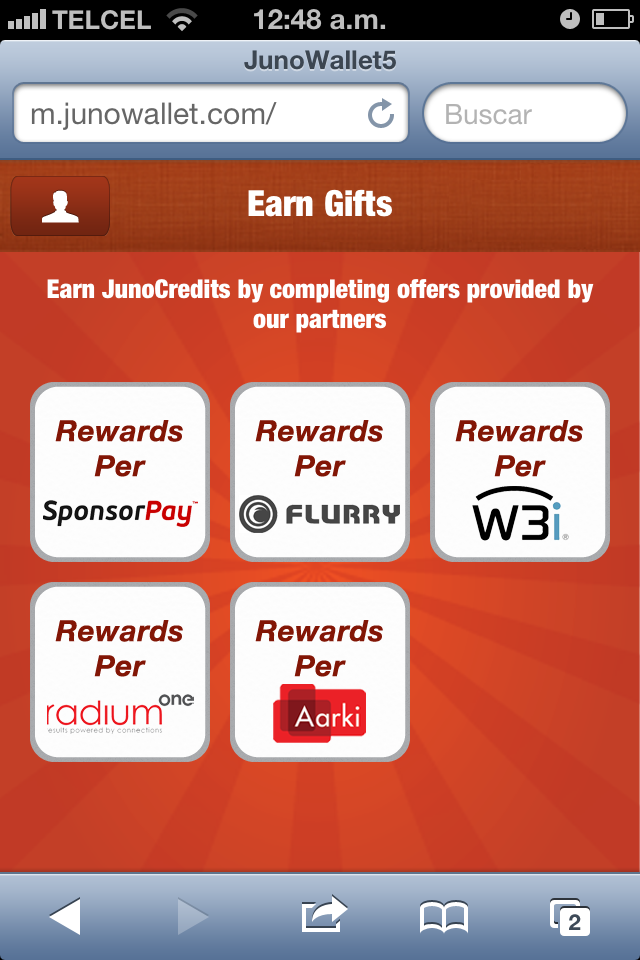Select the W3i rewards tile
Viewport: 640px width, 960px height.
tap(520, 472)
